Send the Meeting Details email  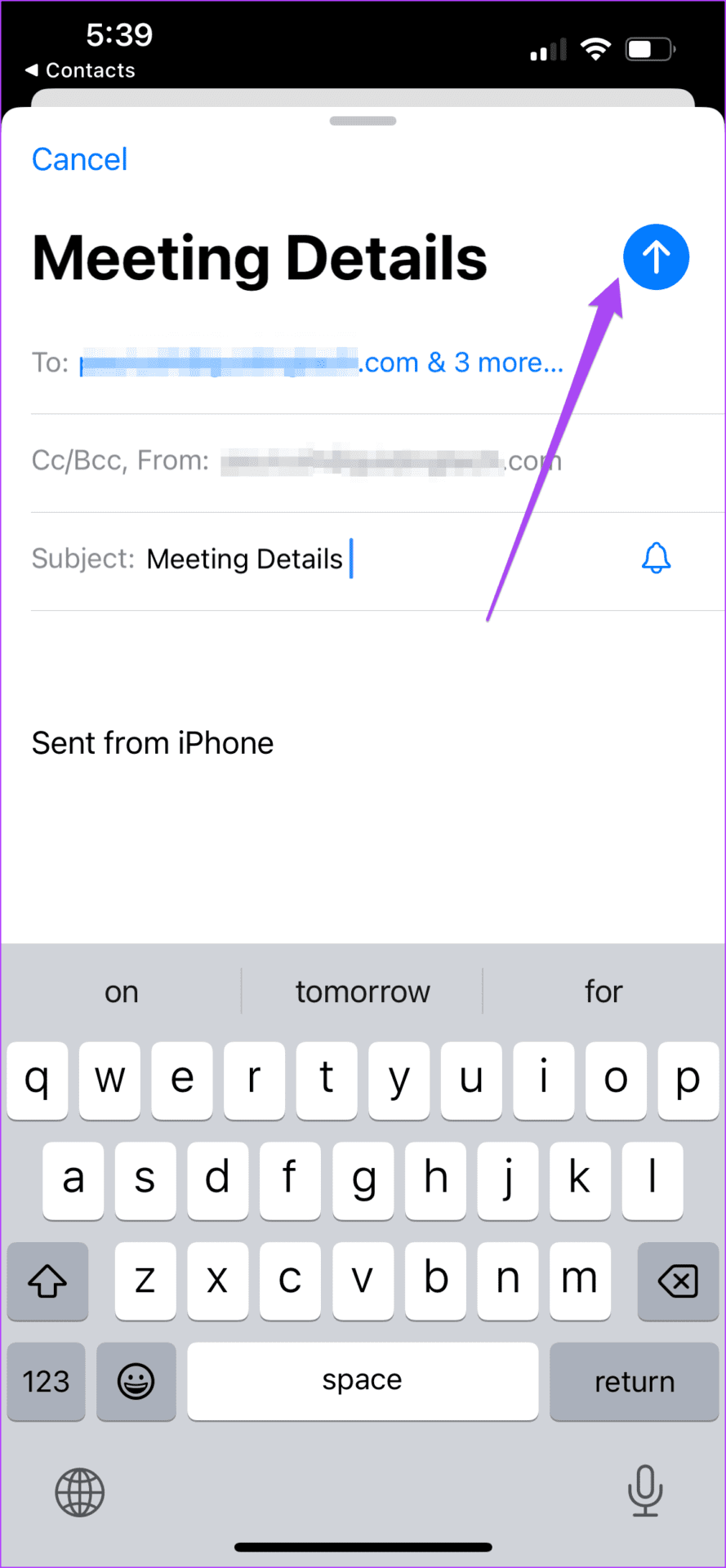point(656,257)
